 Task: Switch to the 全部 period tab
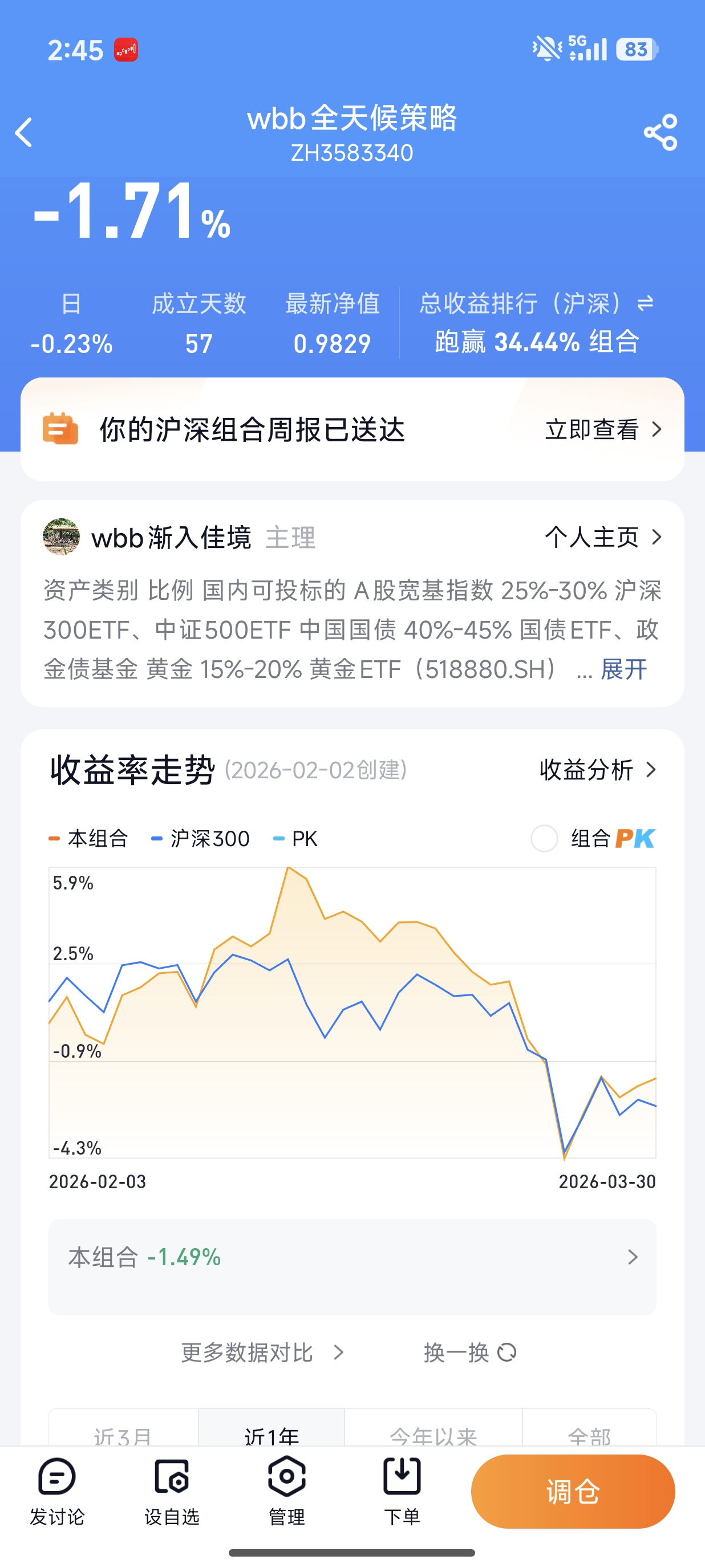589,1434
